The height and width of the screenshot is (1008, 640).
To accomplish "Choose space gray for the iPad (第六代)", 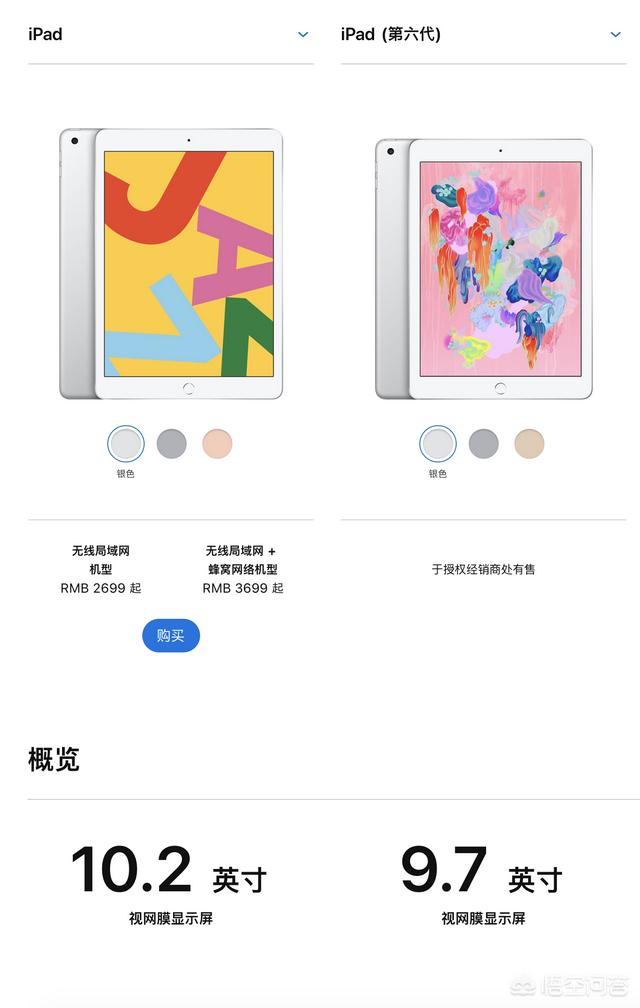I will (x=484, y=444).
